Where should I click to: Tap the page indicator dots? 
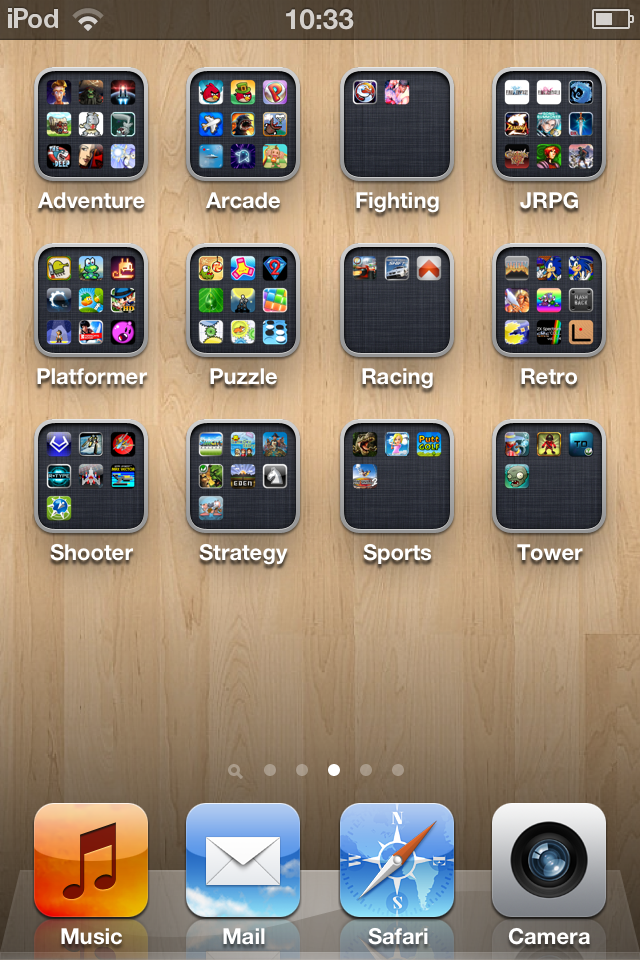(318, 770)
